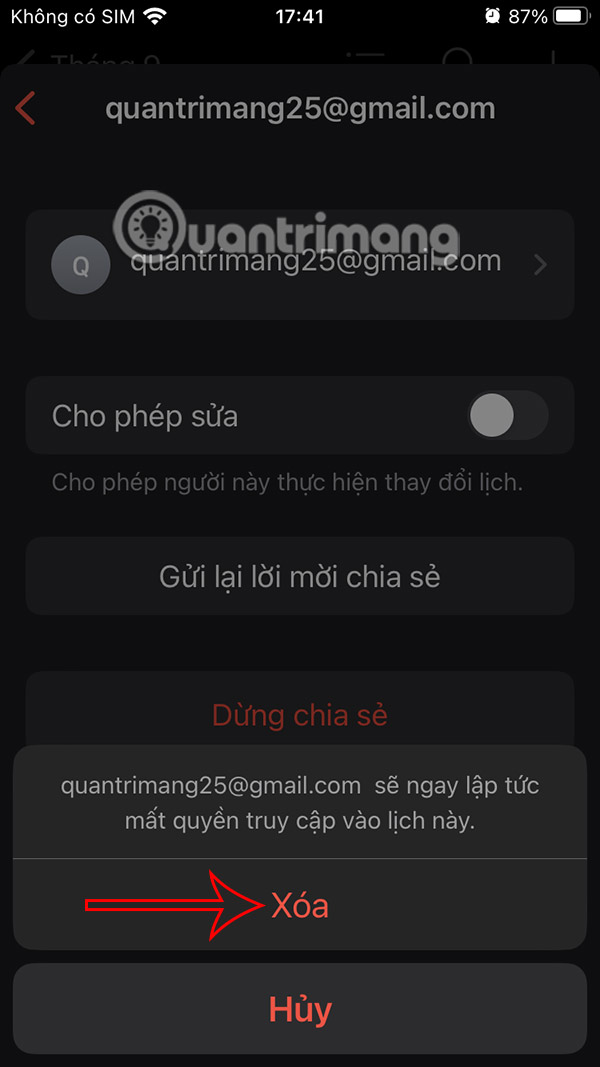
Task: Cancel with the Hủy button
Action: coord(300,1008)
